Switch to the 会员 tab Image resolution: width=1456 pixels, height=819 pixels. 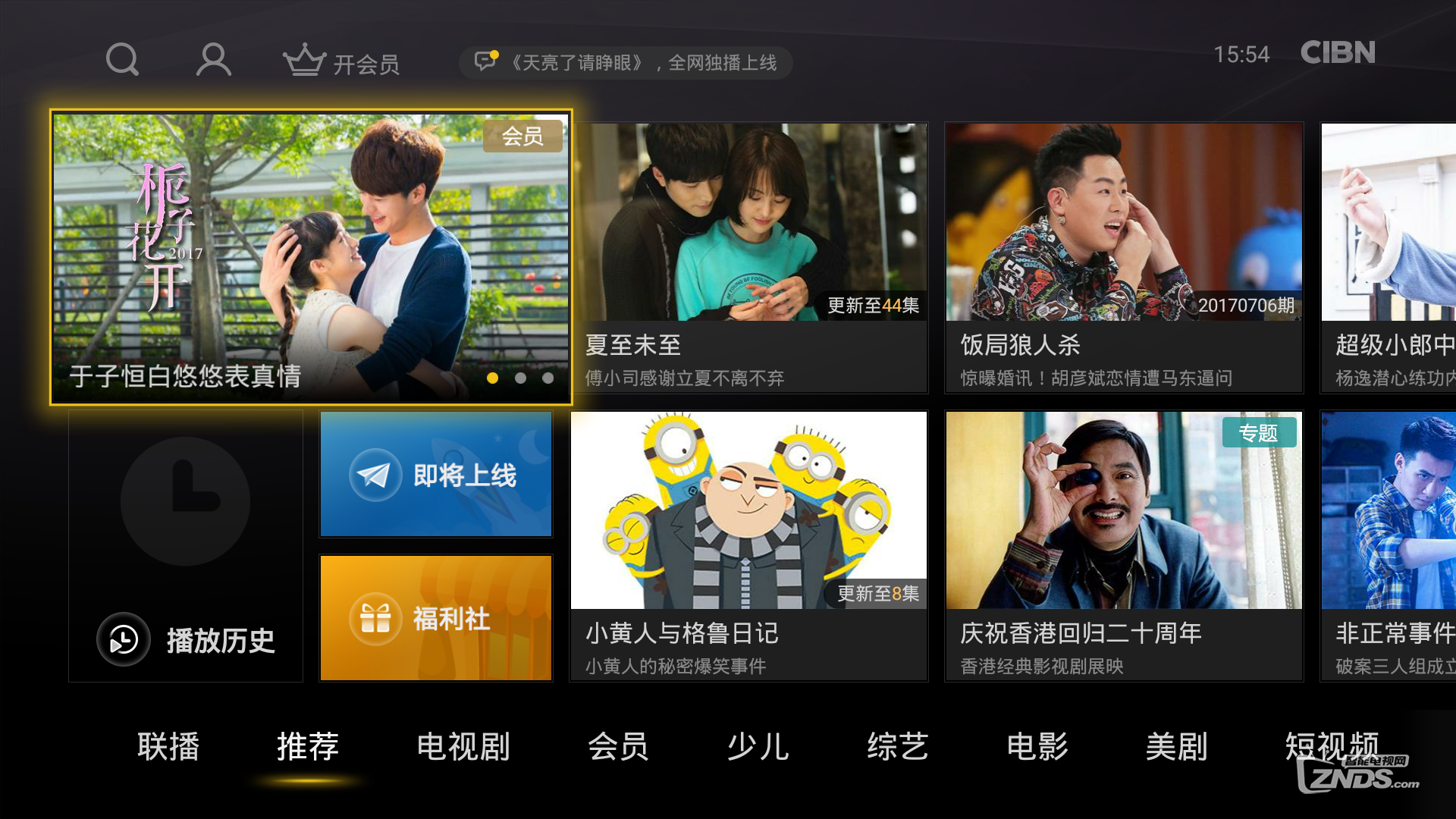click(x=618, y=747)
